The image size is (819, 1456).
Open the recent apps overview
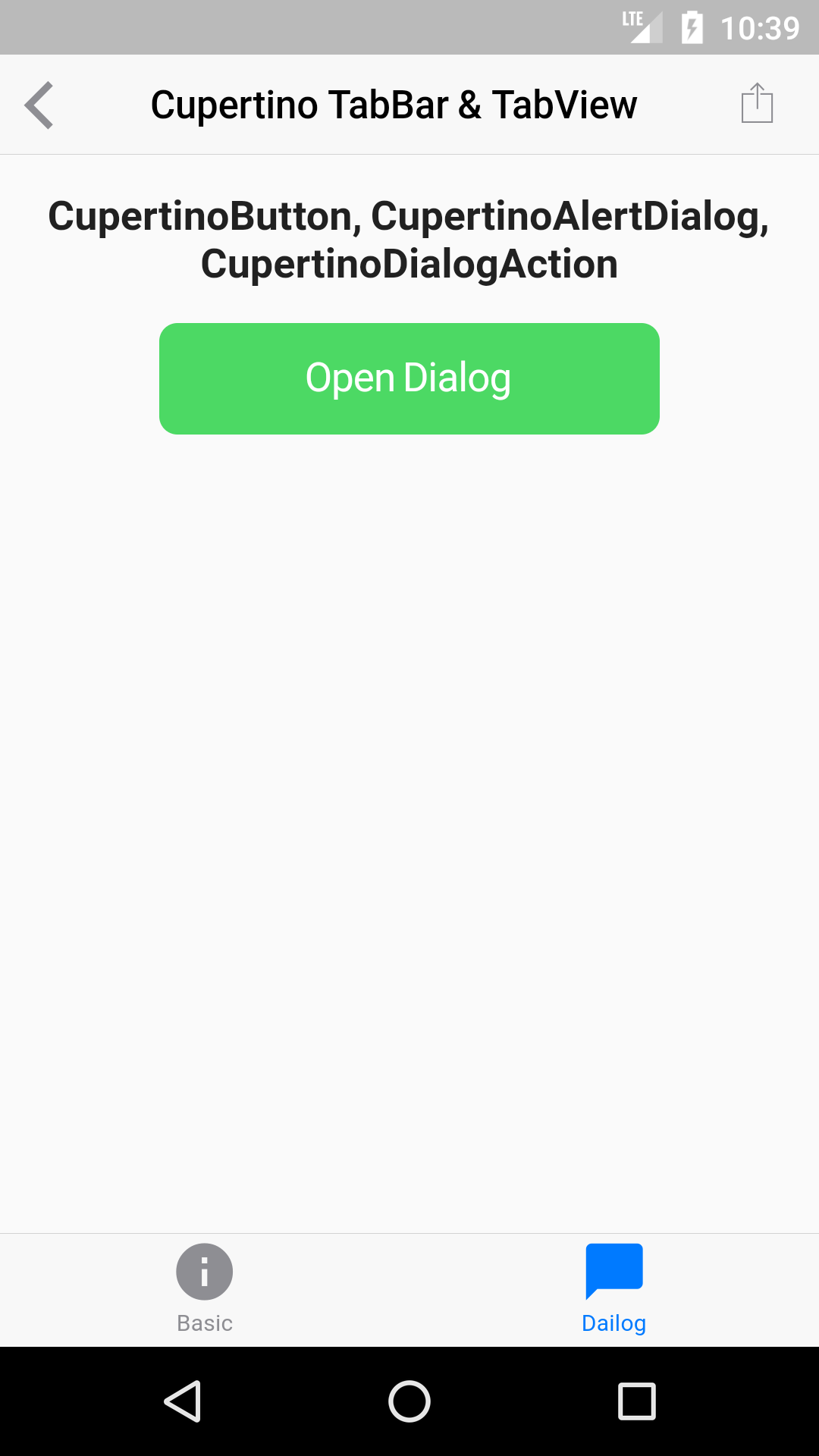click(637, 1401)
